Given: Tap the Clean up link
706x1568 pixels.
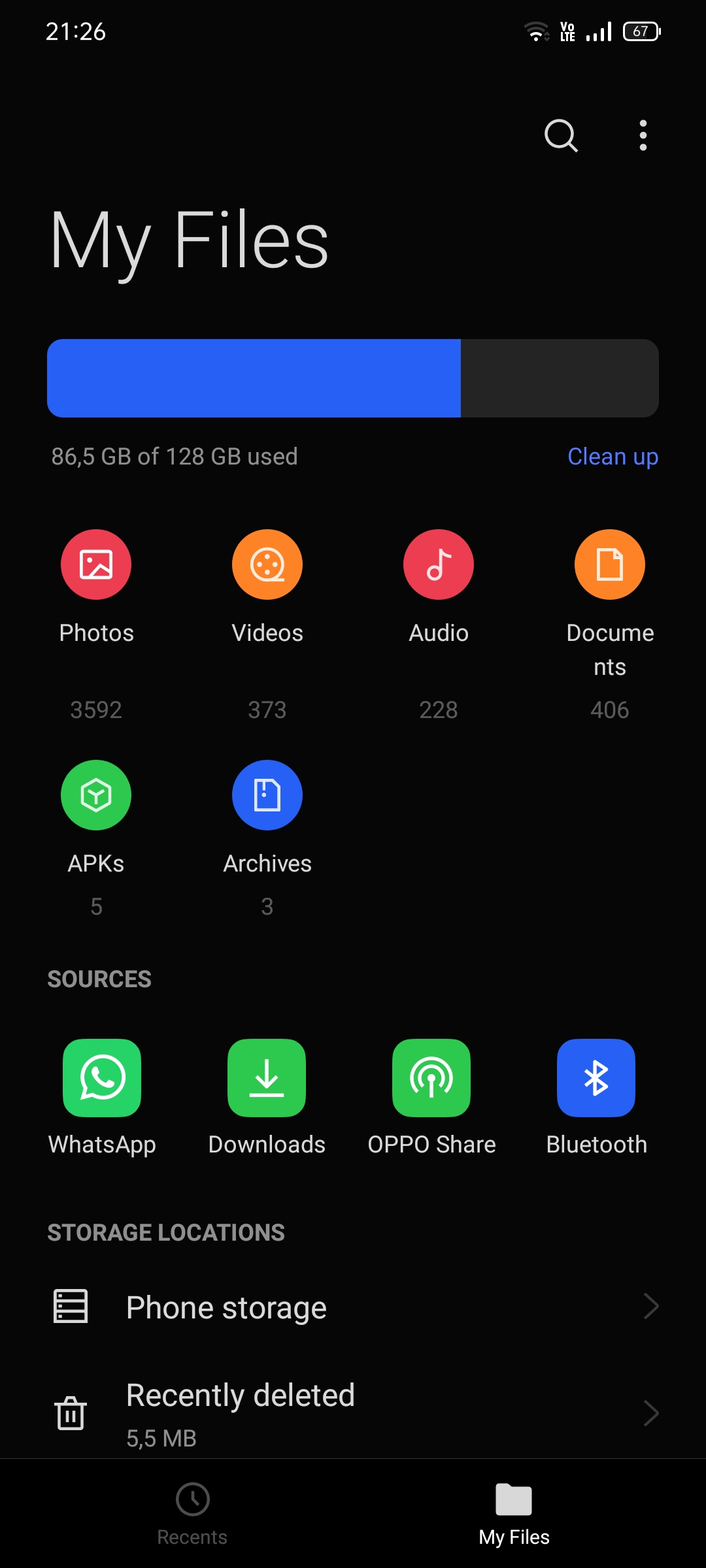Looking at the screenshot, I should coord(613,456).
